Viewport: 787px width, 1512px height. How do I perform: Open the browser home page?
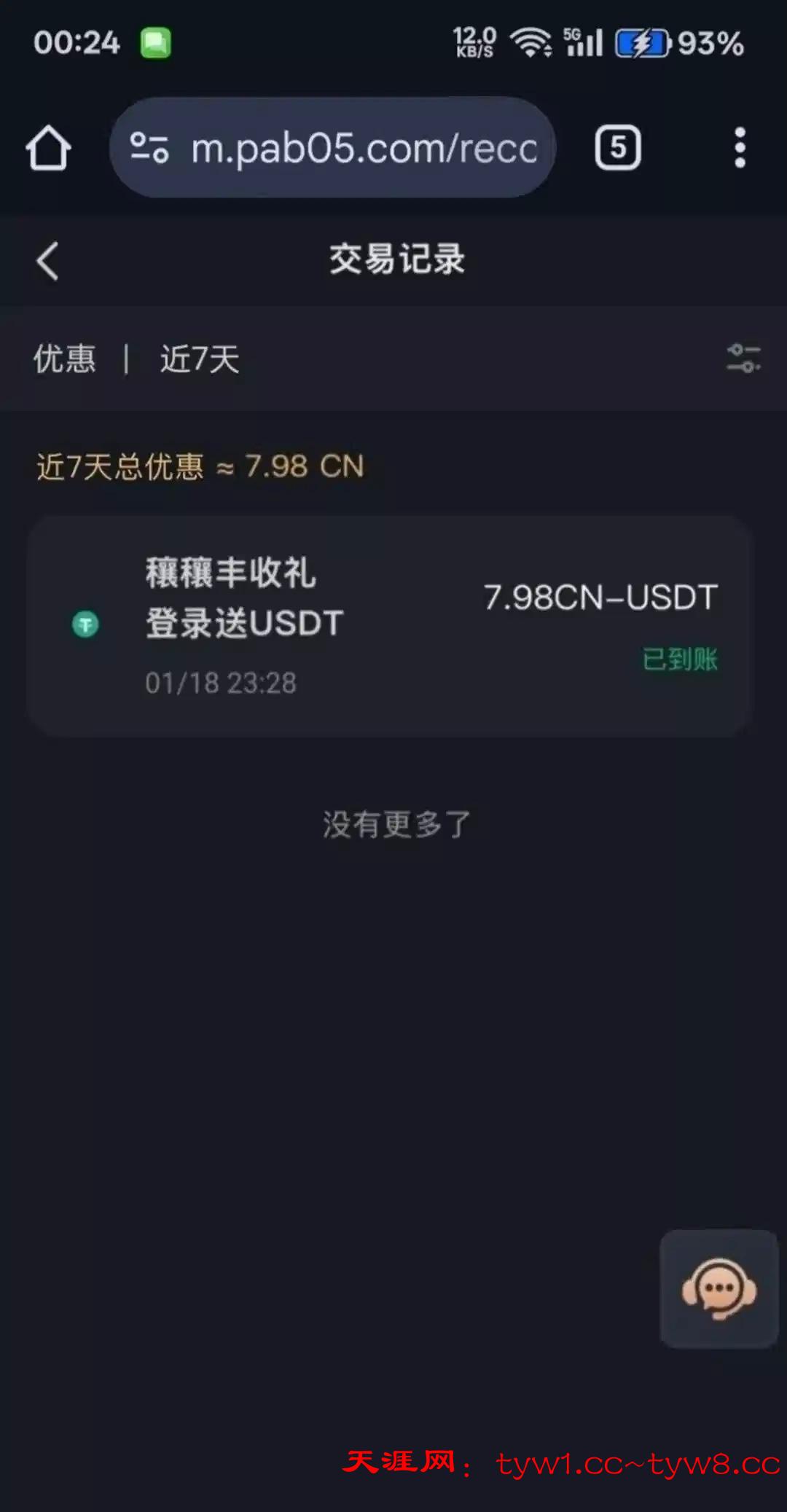pos(48,148)
